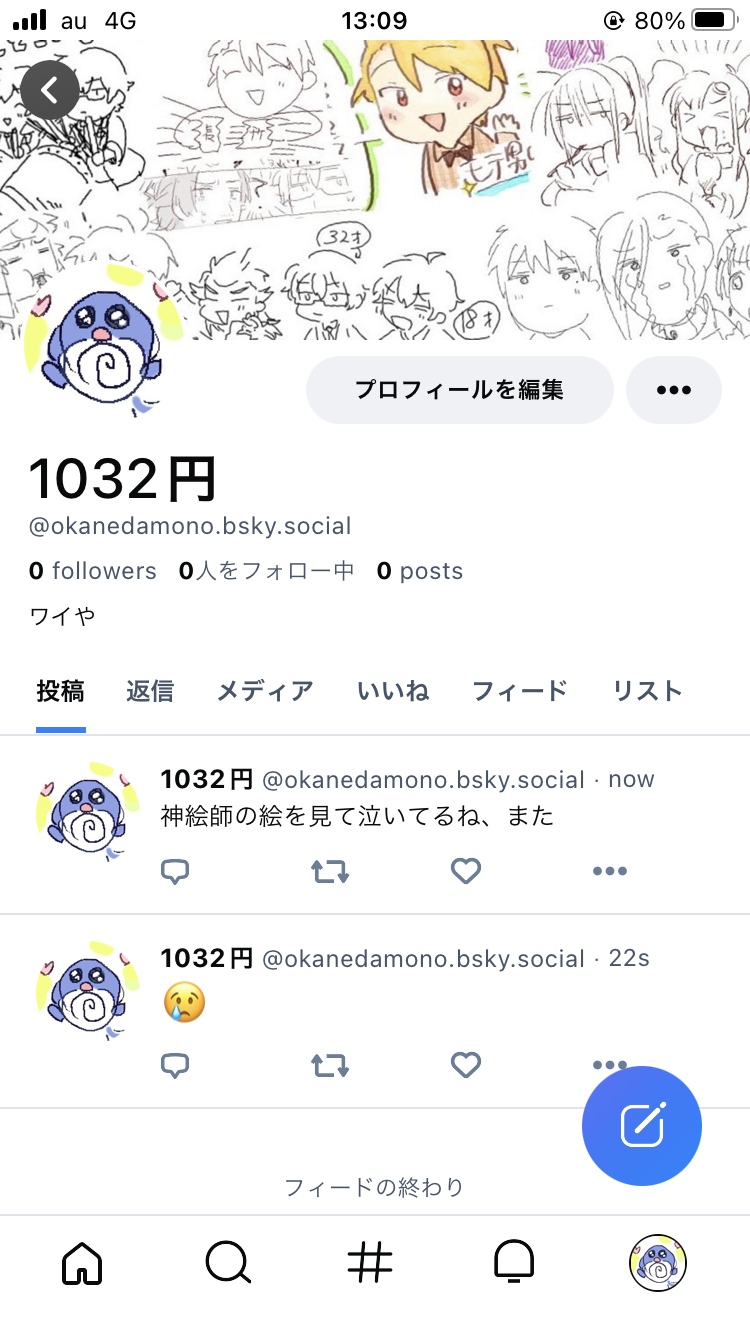Repost the crying emoji post

click(330, 1064)
